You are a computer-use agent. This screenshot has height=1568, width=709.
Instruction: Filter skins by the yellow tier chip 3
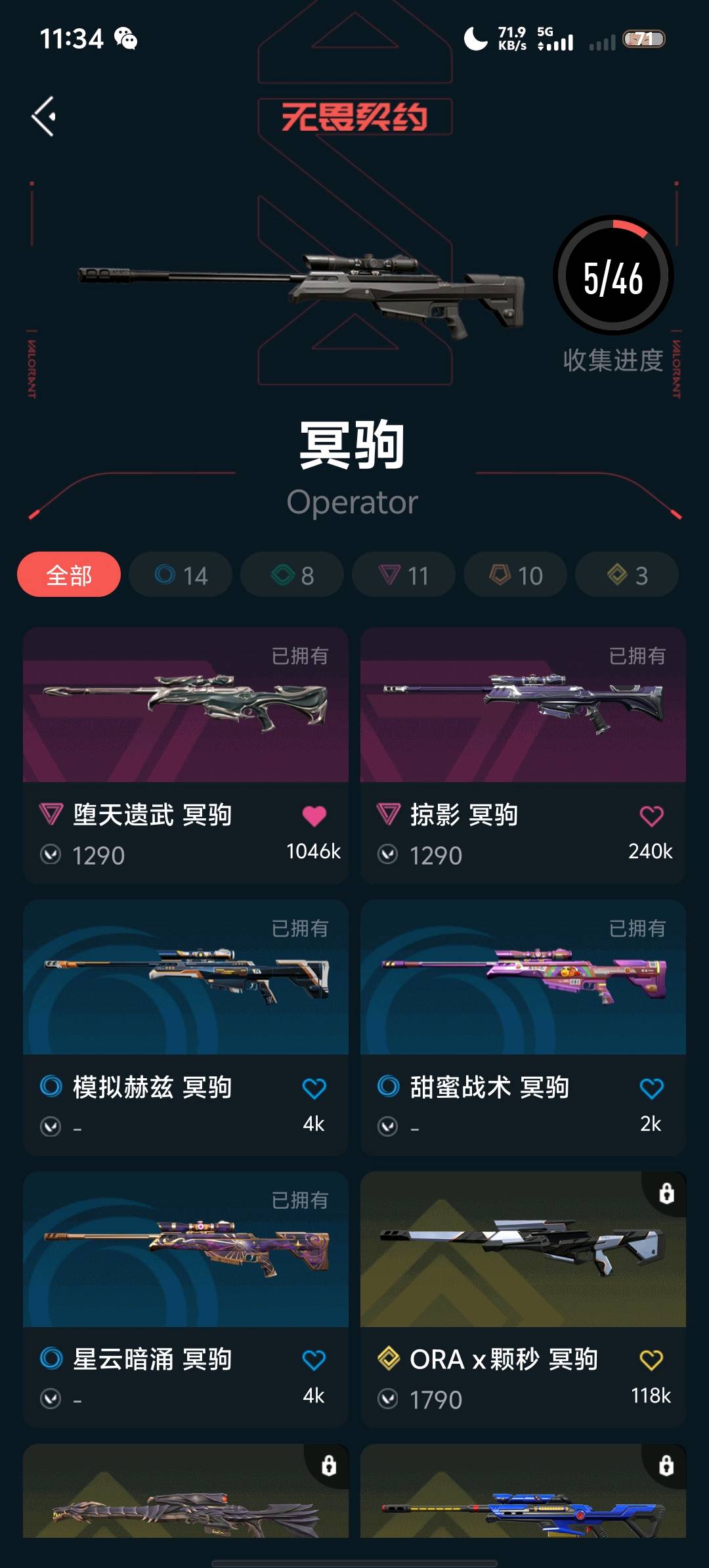tap(627, 575)
